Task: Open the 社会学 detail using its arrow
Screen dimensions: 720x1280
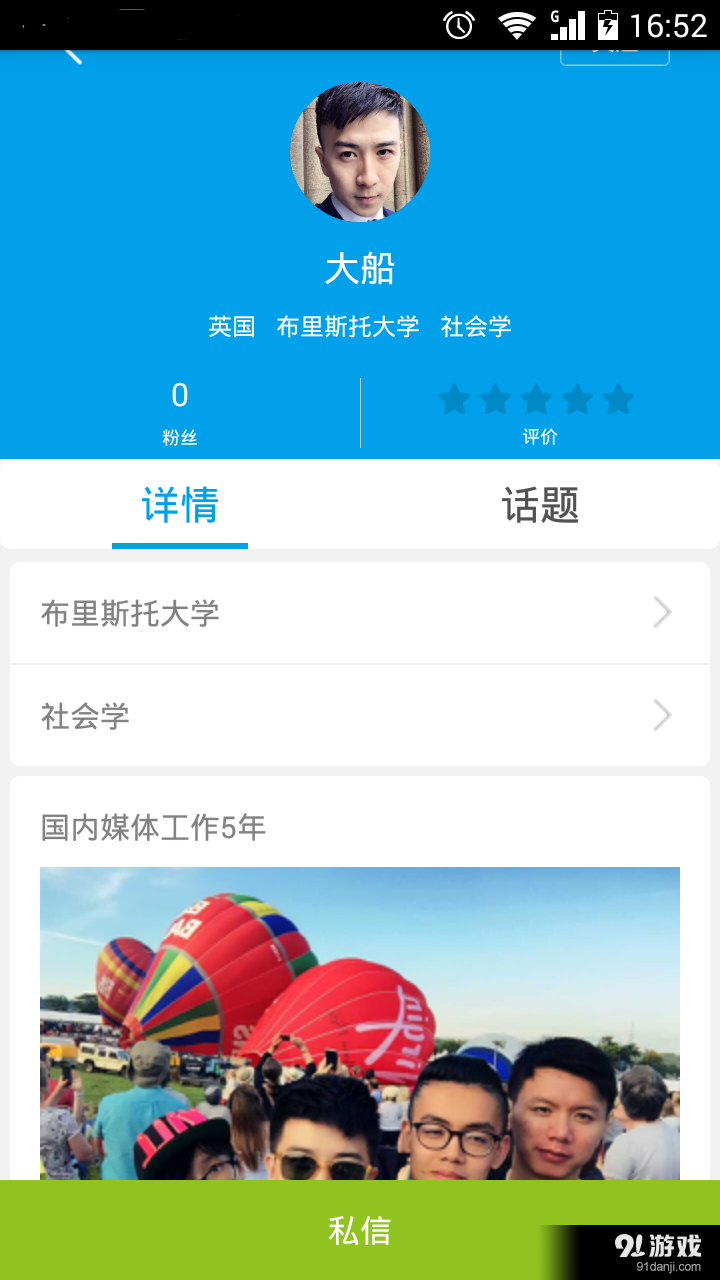Action: pyautogui.click(x=662, y=715)
